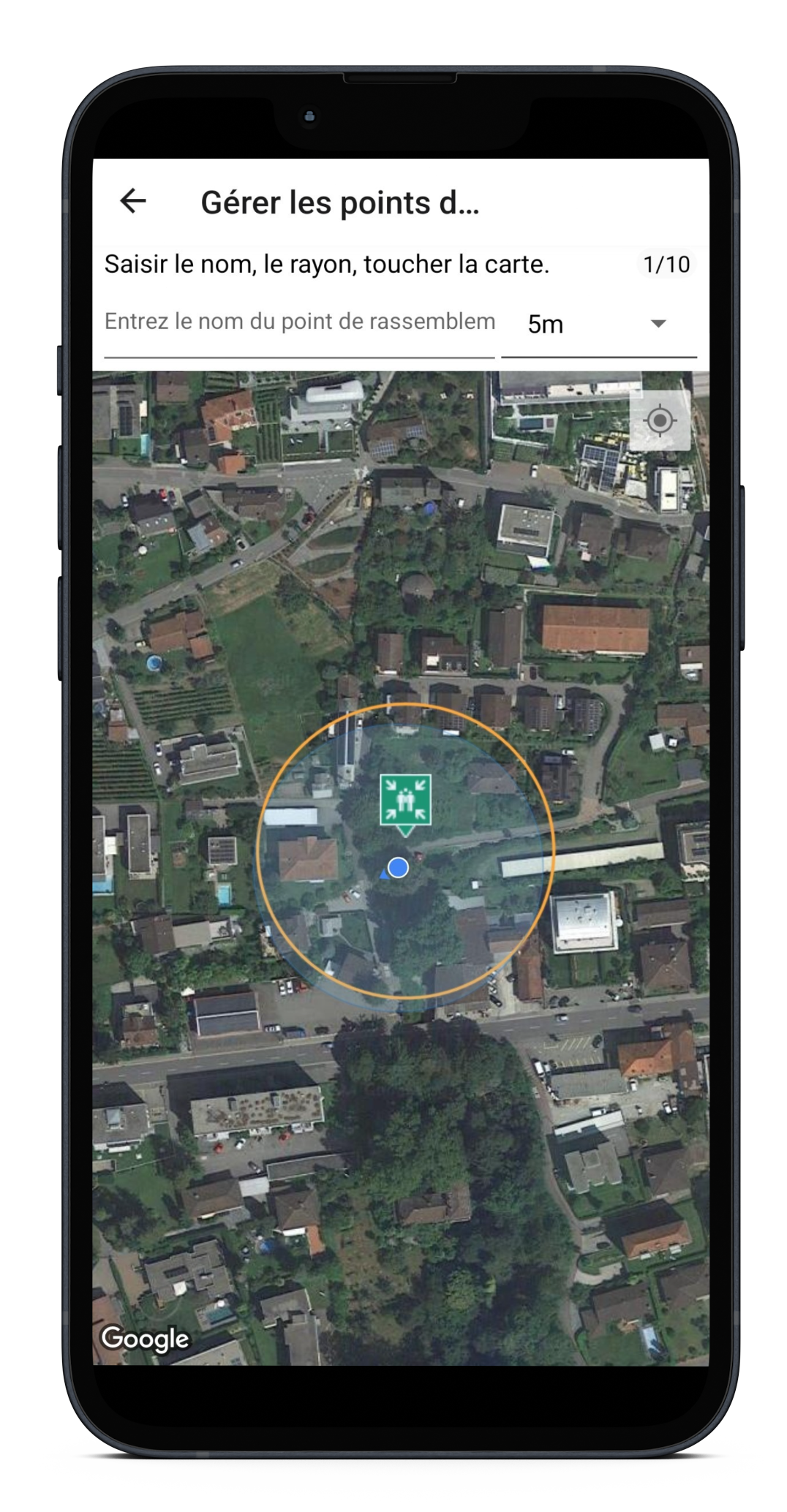
Task: Center map on my location
Action: click(x=660, y=420)
